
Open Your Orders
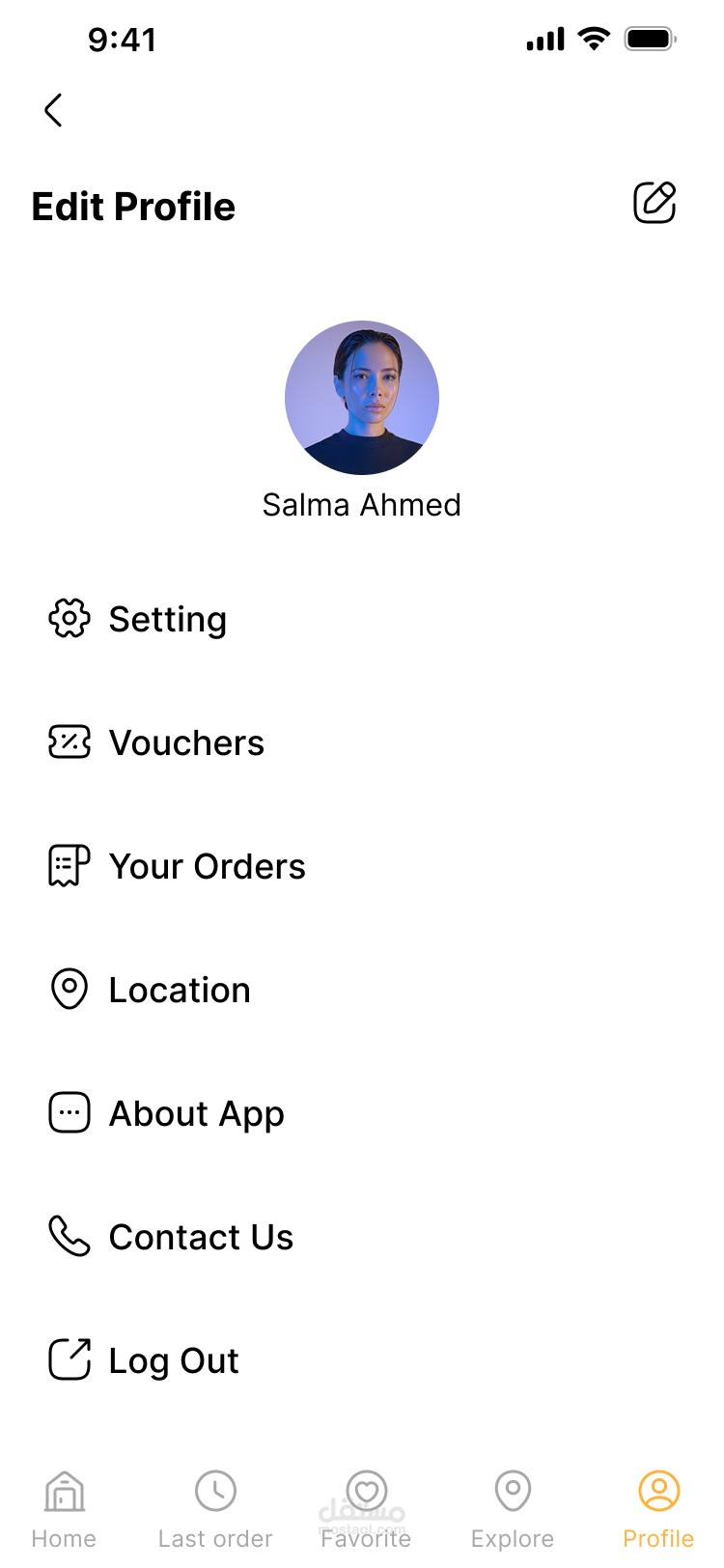click(207, 866)
